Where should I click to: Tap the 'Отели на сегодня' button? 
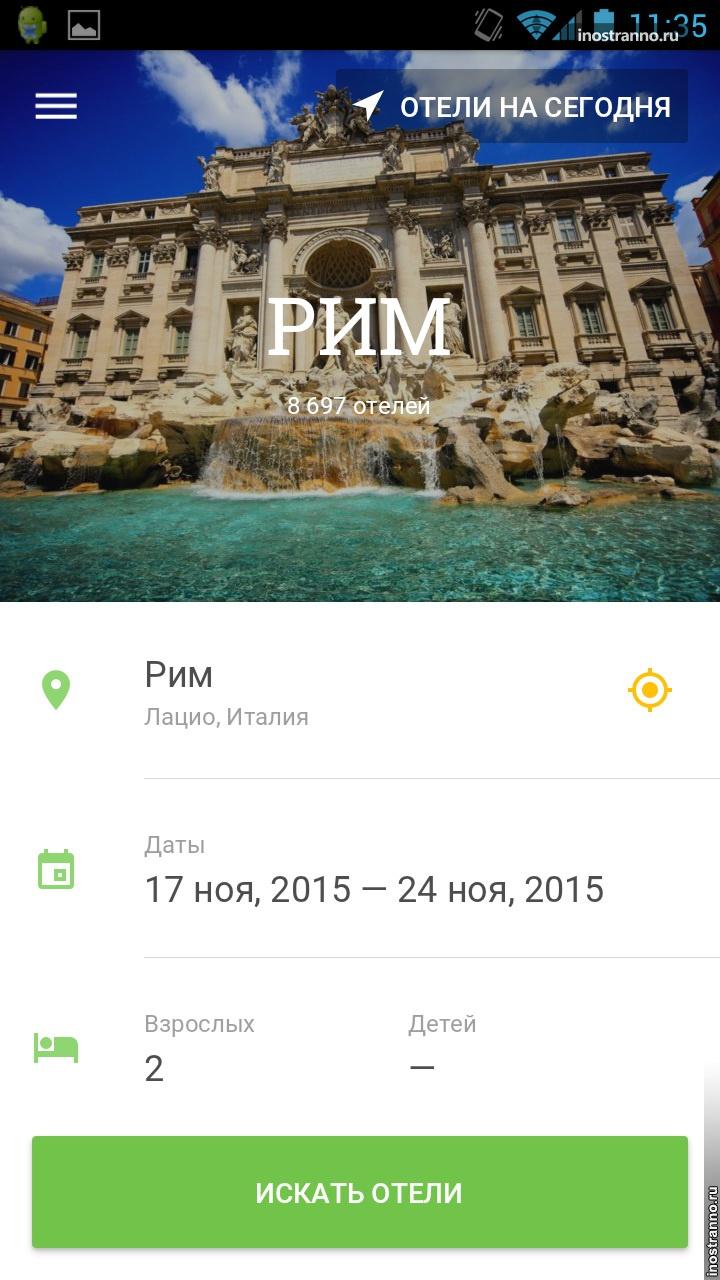pos(512,106)
